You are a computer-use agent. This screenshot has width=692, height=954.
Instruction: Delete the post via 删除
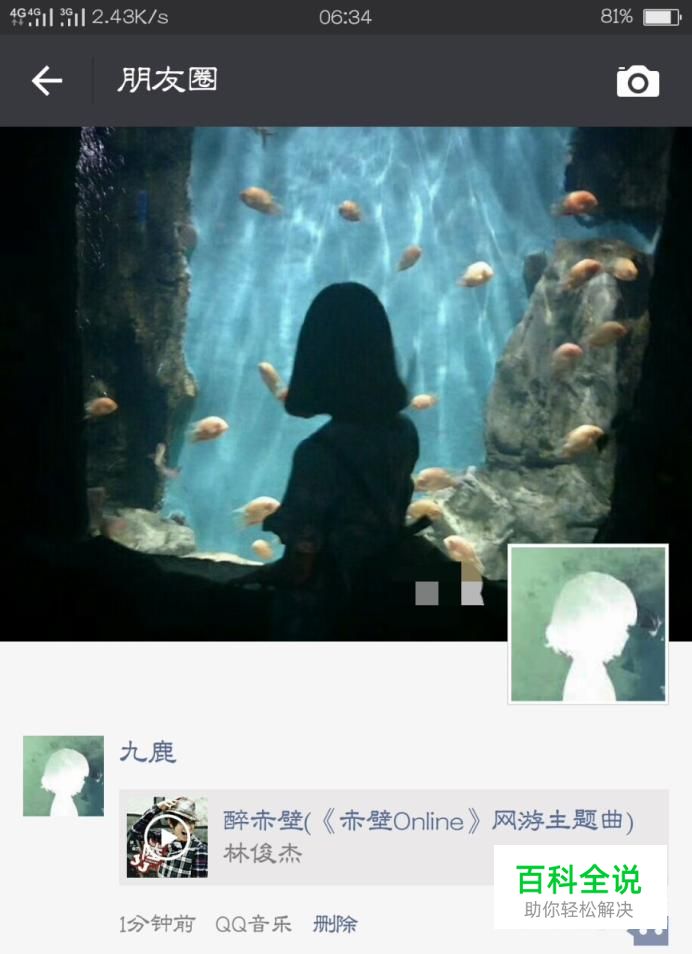(x=334, y=924)
